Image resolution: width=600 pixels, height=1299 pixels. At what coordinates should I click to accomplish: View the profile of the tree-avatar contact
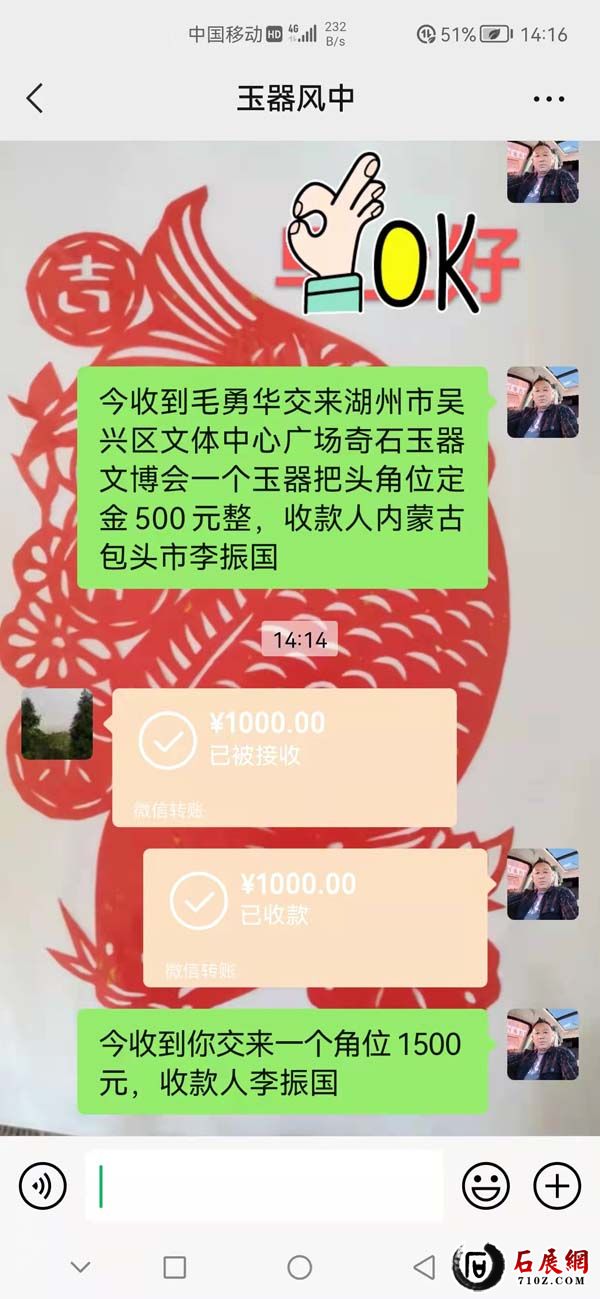tap(57, 724)
